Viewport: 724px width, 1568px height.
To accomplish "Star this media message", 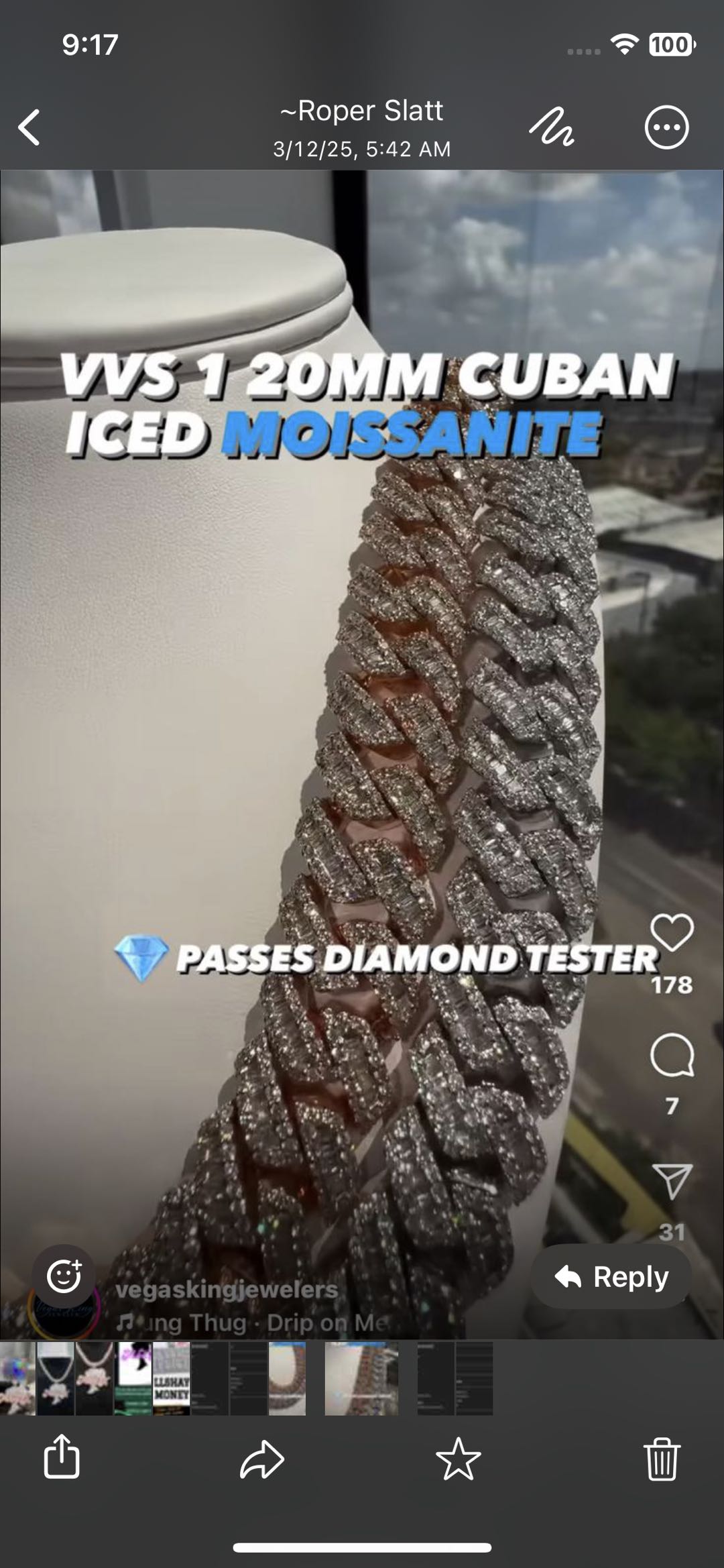I will click(459, 1458).
